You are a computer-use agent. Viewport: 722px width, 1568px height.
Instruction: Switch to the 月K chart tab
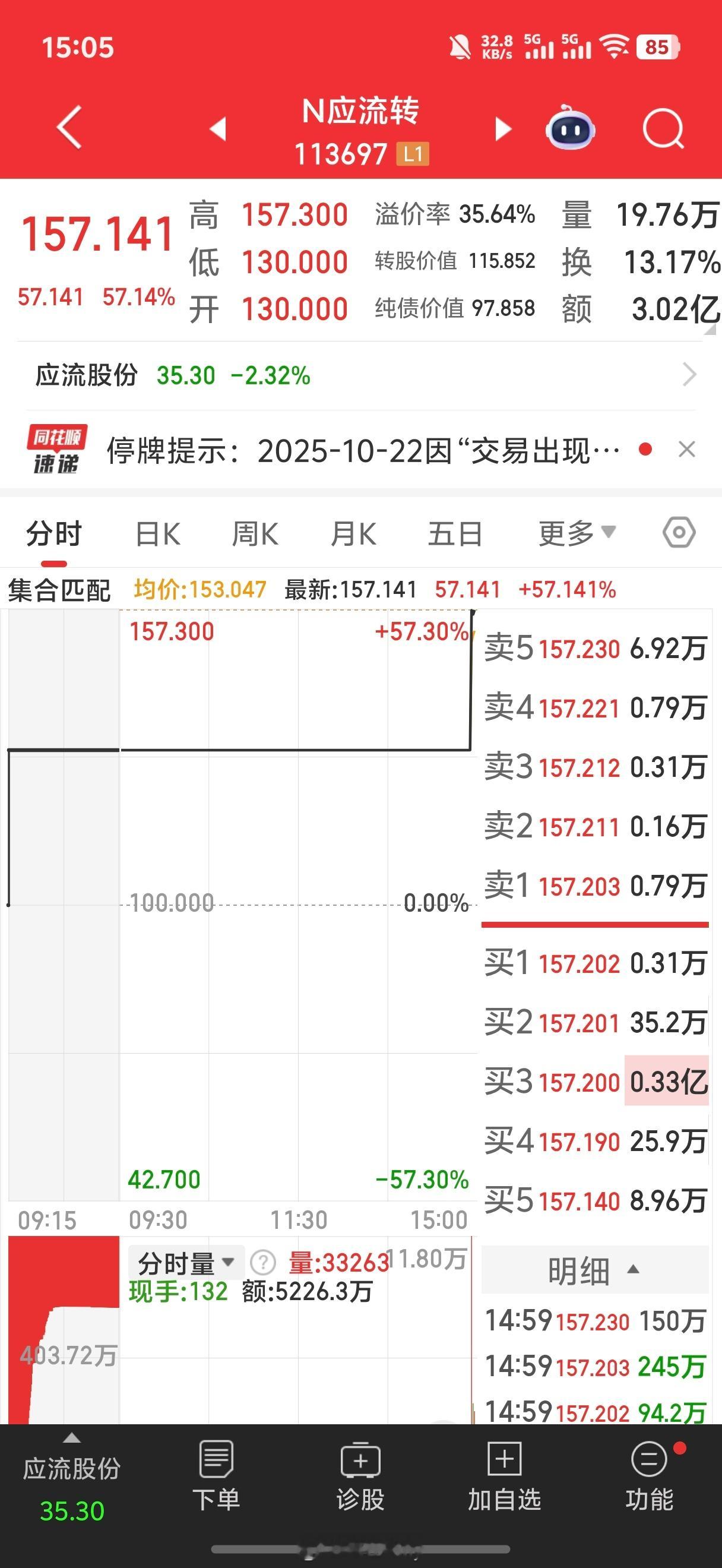[x=353, y=534]
